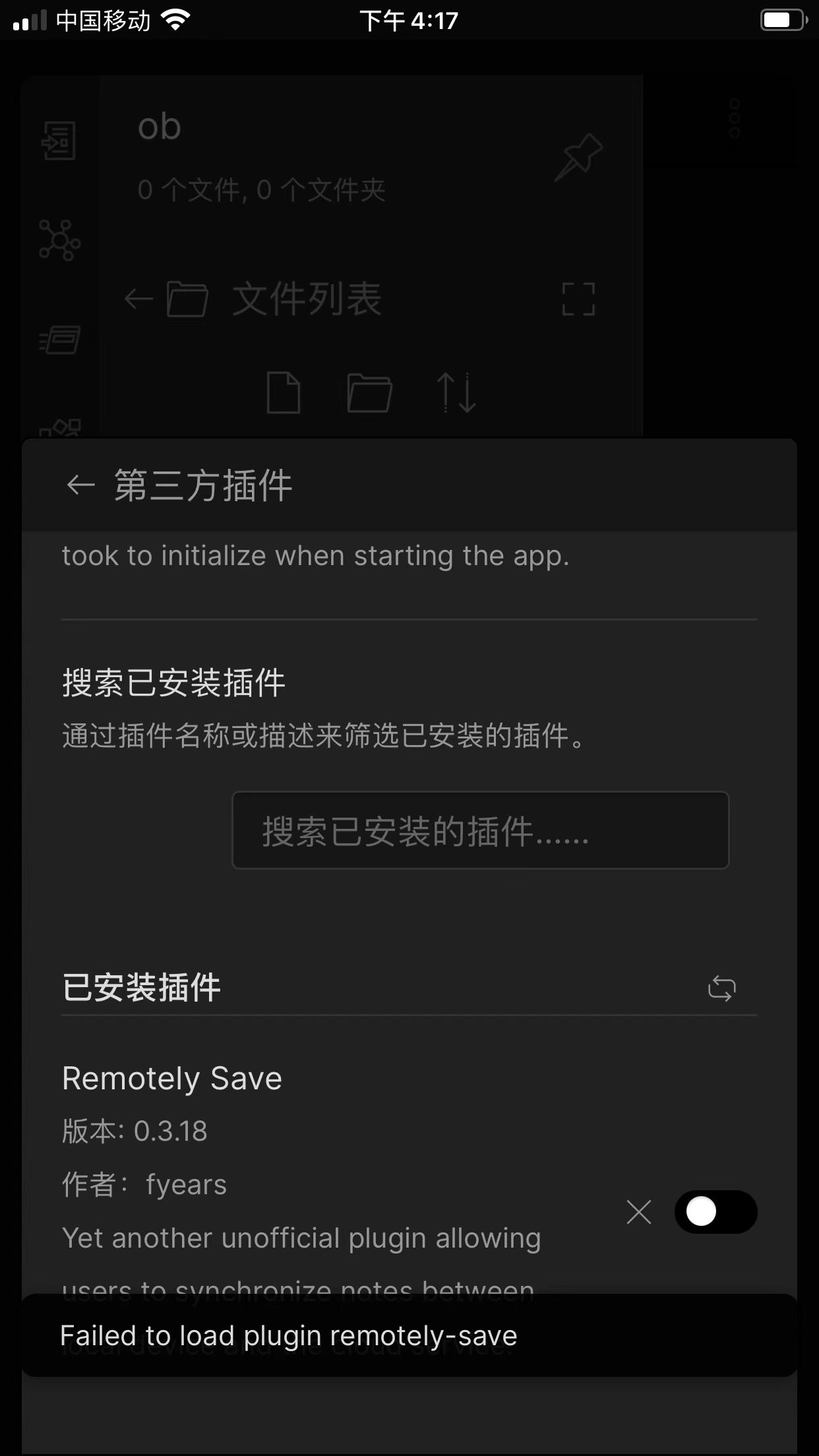Viewport: 819px width, 1456px height.
Task: Open the Remotely Save plugin entry
Action: [x=171, y=1077]
